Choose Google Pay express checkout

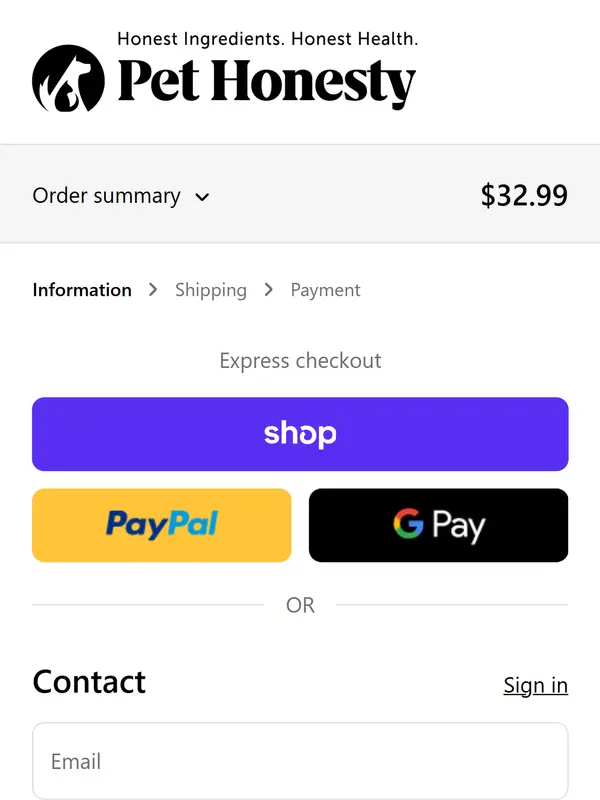438,525
